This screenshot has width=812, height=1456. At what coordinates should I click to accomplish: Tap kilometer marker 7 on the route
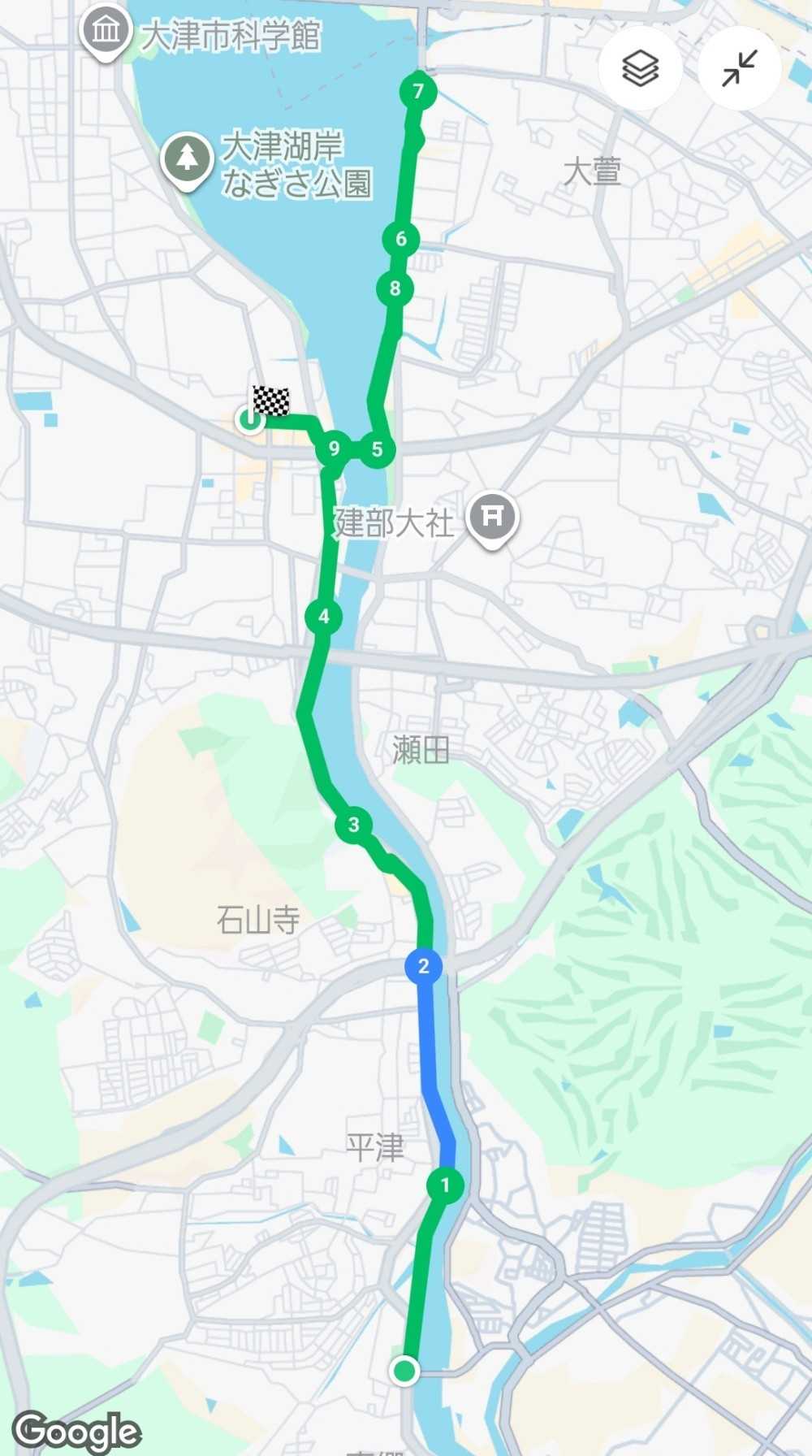(x=418, y=92)
